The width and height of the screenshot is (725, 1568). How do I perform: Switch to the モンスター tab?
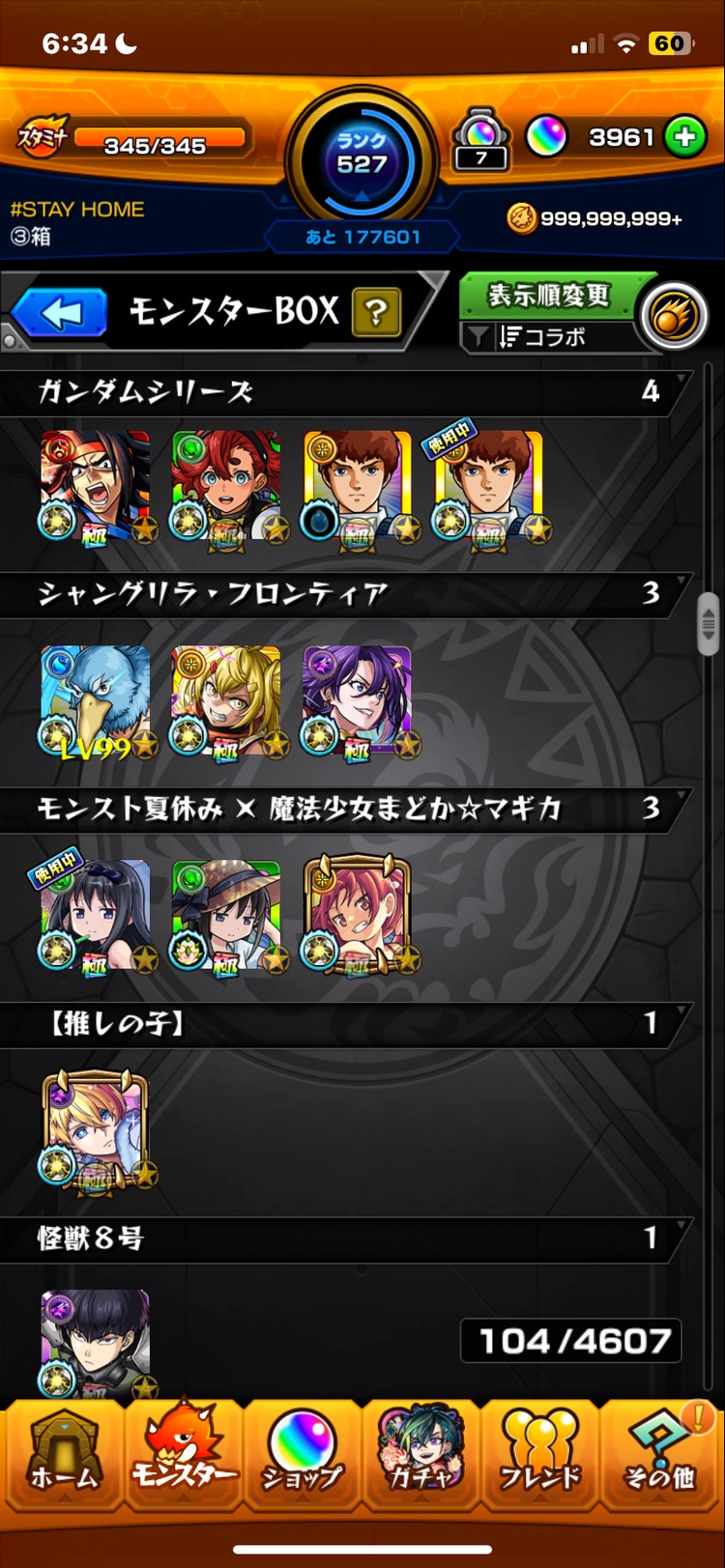[183, 1454]
